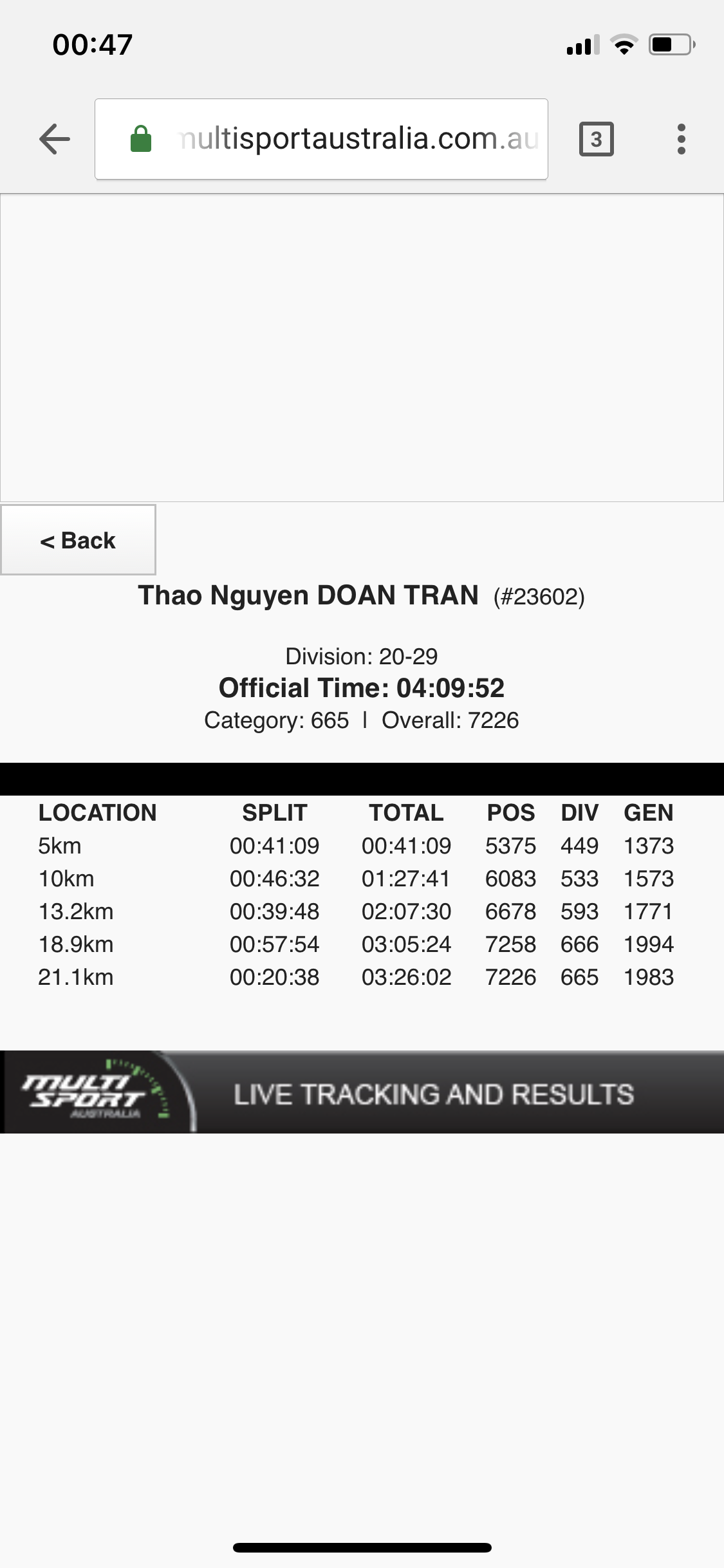Tap the browser back arrow
The height and width of the screenshot is (1568, 724).
point(55,139)
